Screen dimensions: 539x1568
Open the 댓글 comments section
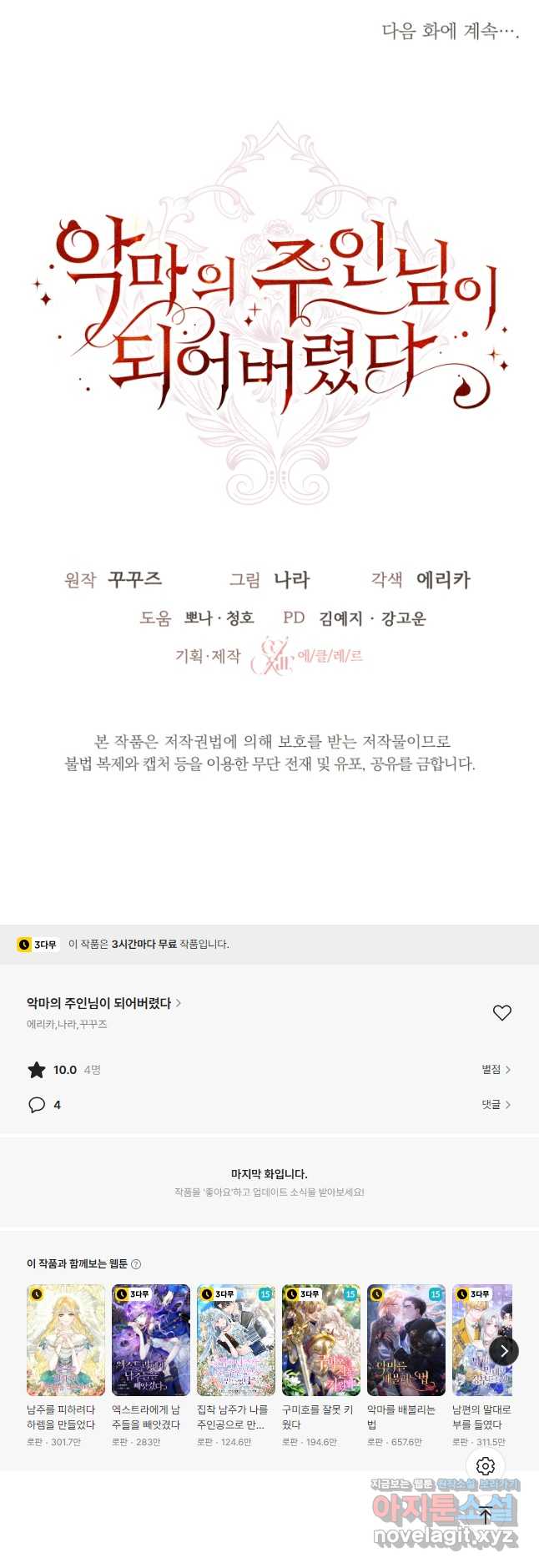(x=496, y=1104)
